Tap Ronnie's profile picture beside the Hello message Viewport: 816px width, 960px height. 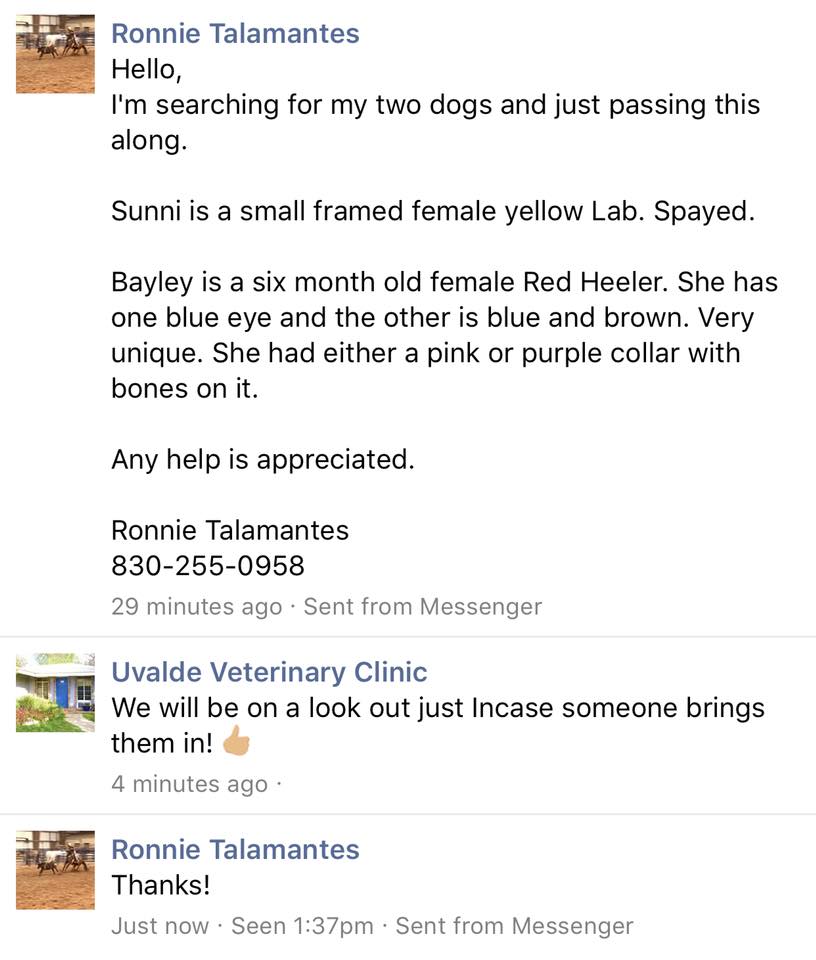55,54
